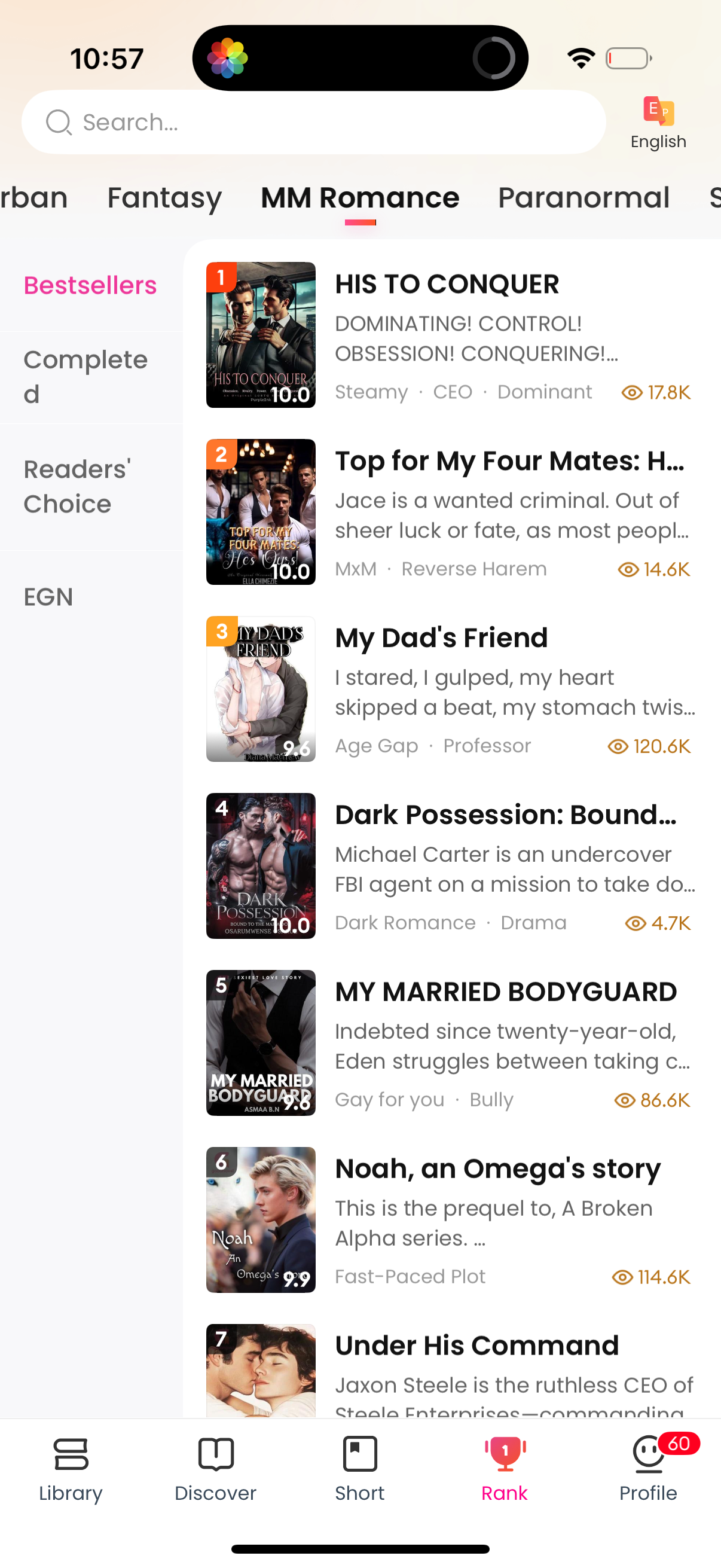Select the Completed category

point(85,376)
